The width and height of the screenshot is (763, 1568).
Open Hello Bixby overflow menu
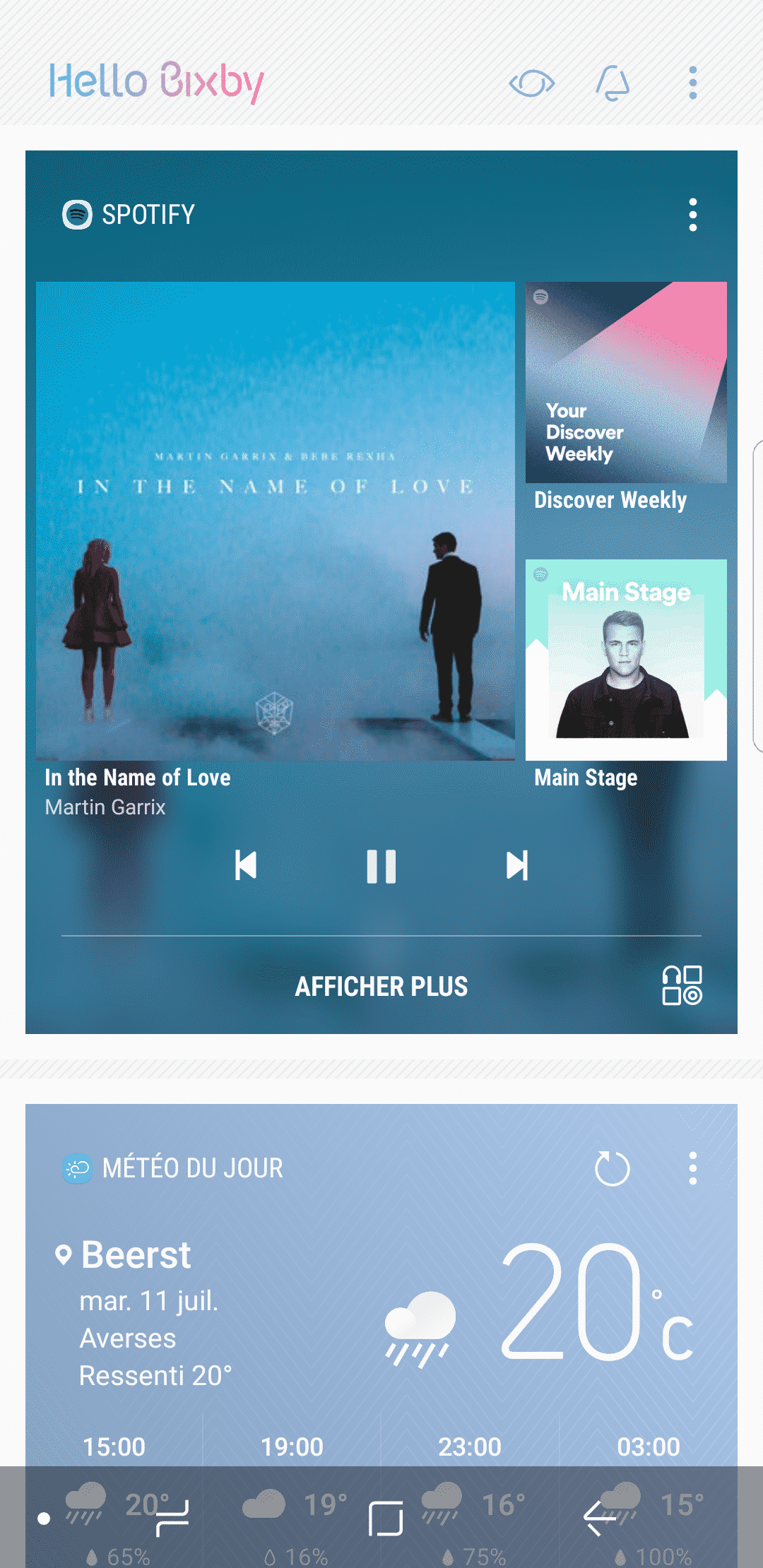[693, 83]
